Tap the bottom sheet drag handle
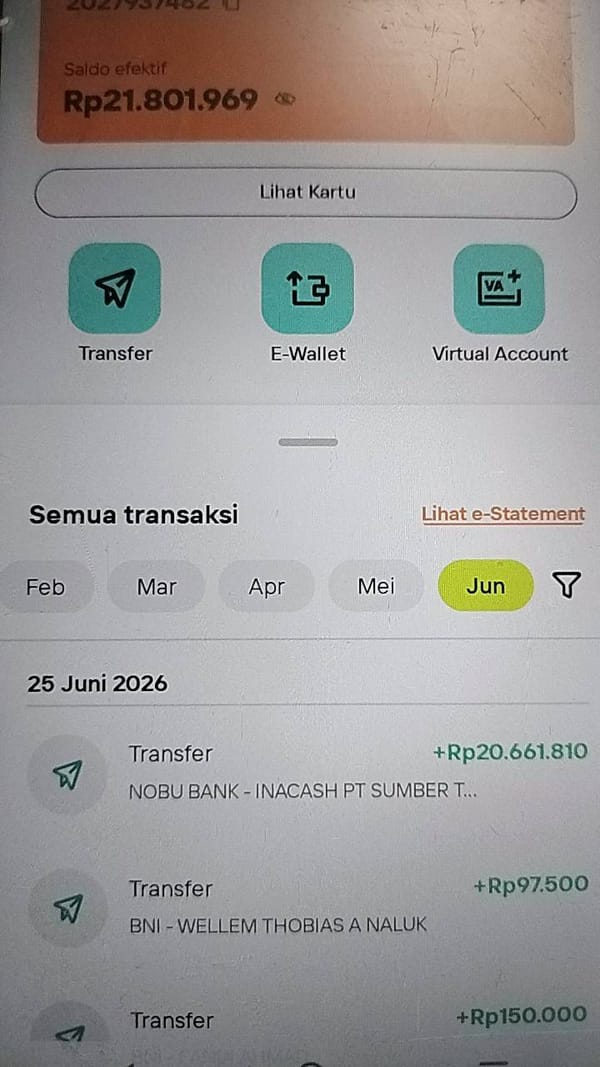600x1067 pixels. (307, 442)
